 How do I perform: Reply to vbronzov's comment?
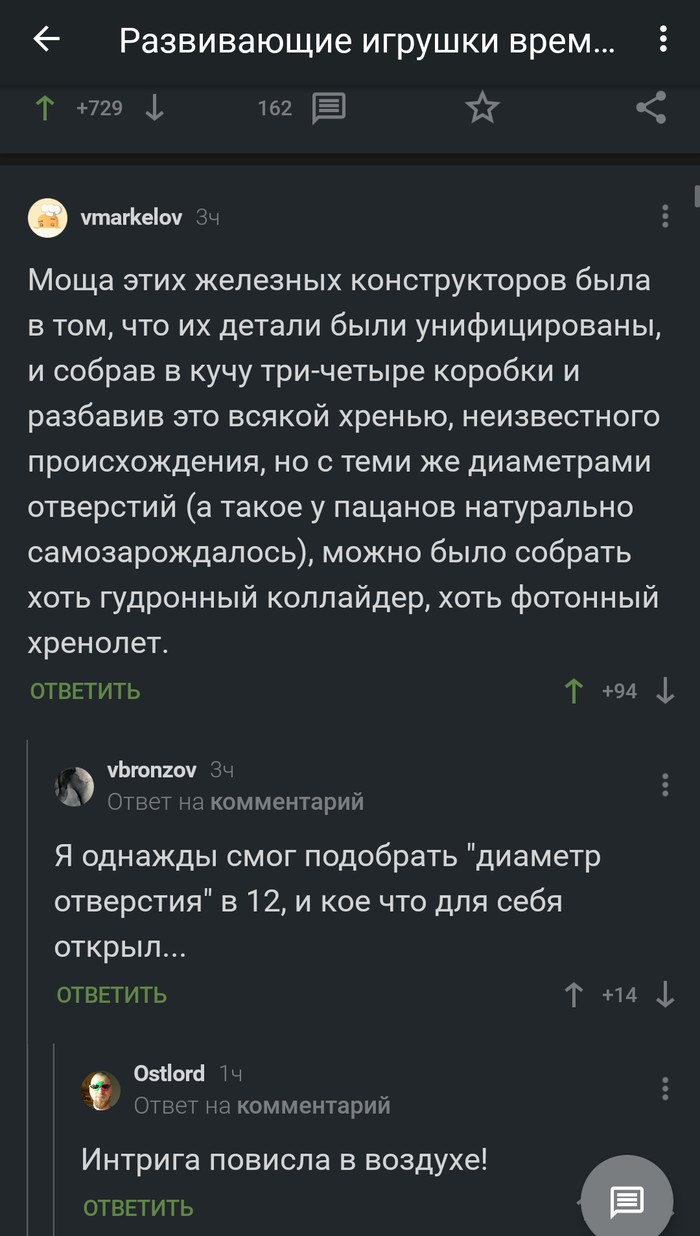click(x=112, y=995)
